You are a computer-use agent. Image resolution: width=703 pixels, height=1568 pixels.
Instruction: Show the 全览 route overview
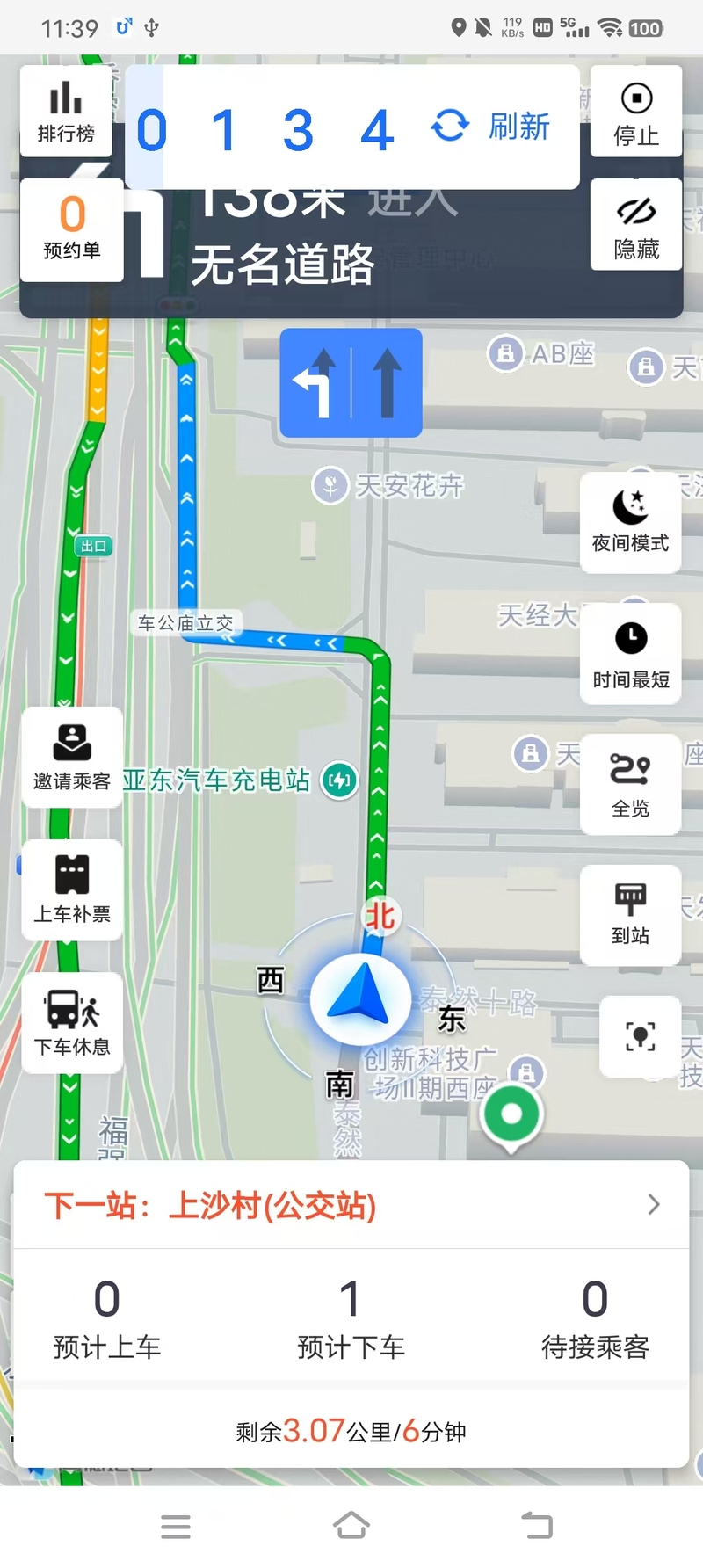[631, 785]
